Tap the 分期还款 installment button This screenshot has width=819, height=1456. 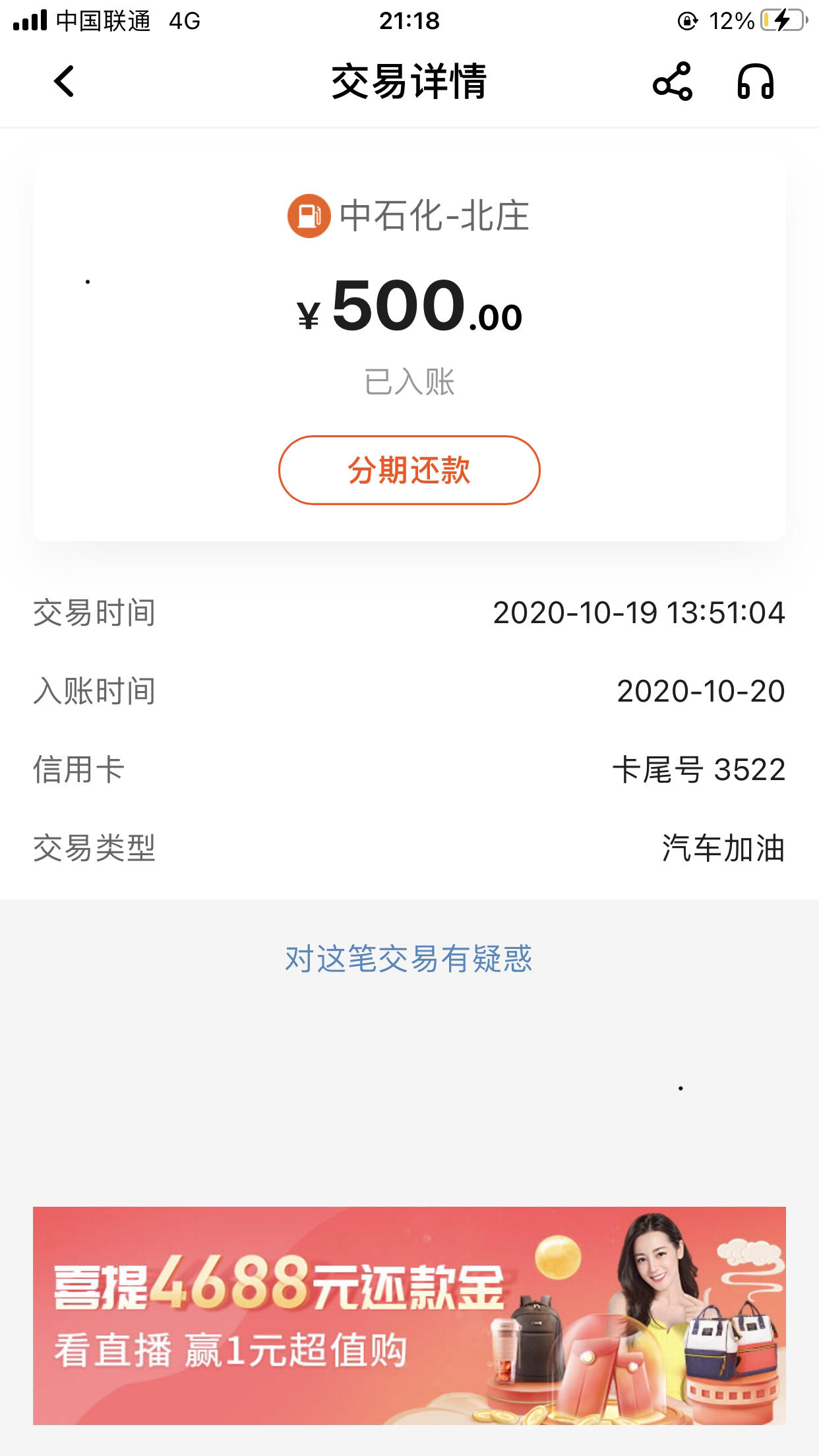click(x=409, y=470)
